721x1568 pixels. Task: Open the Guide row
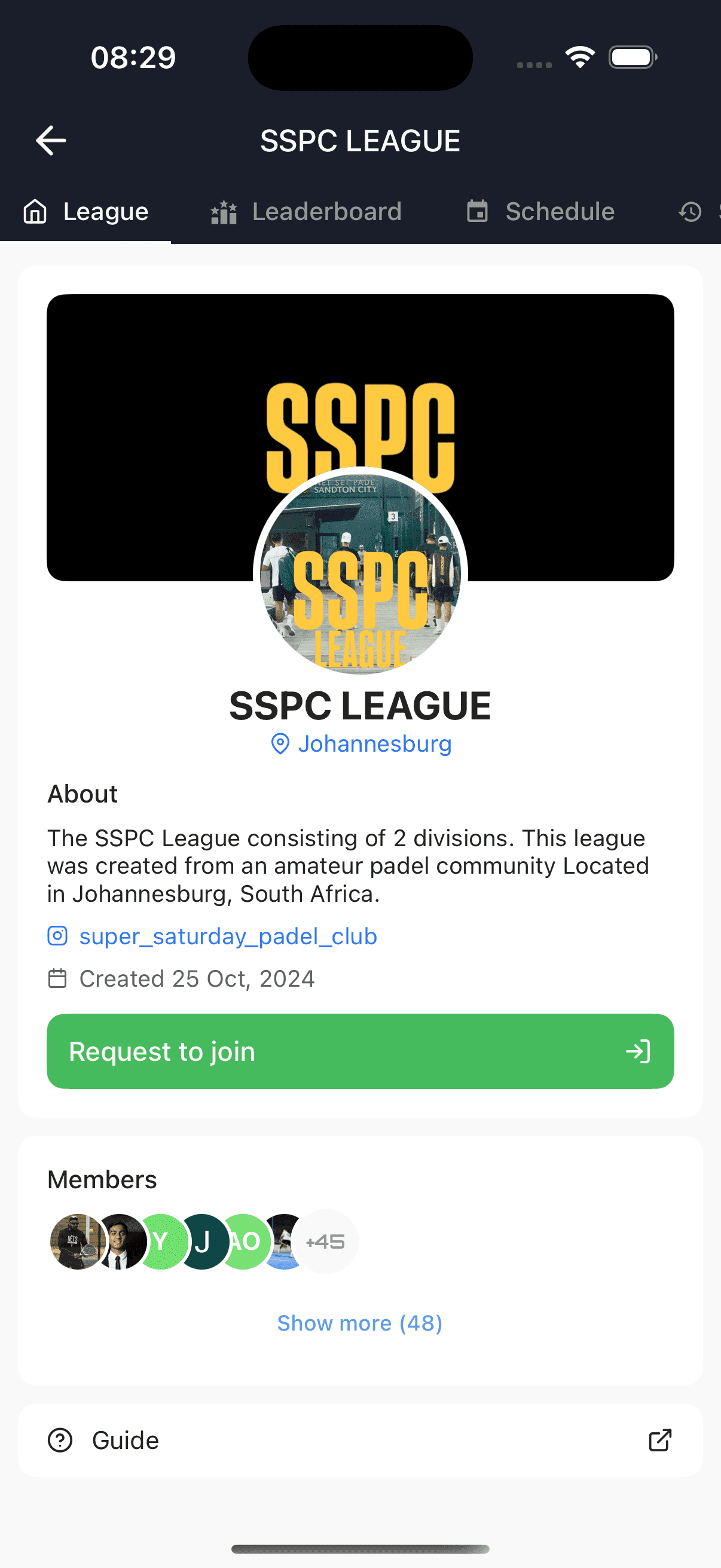point(360,1440)
